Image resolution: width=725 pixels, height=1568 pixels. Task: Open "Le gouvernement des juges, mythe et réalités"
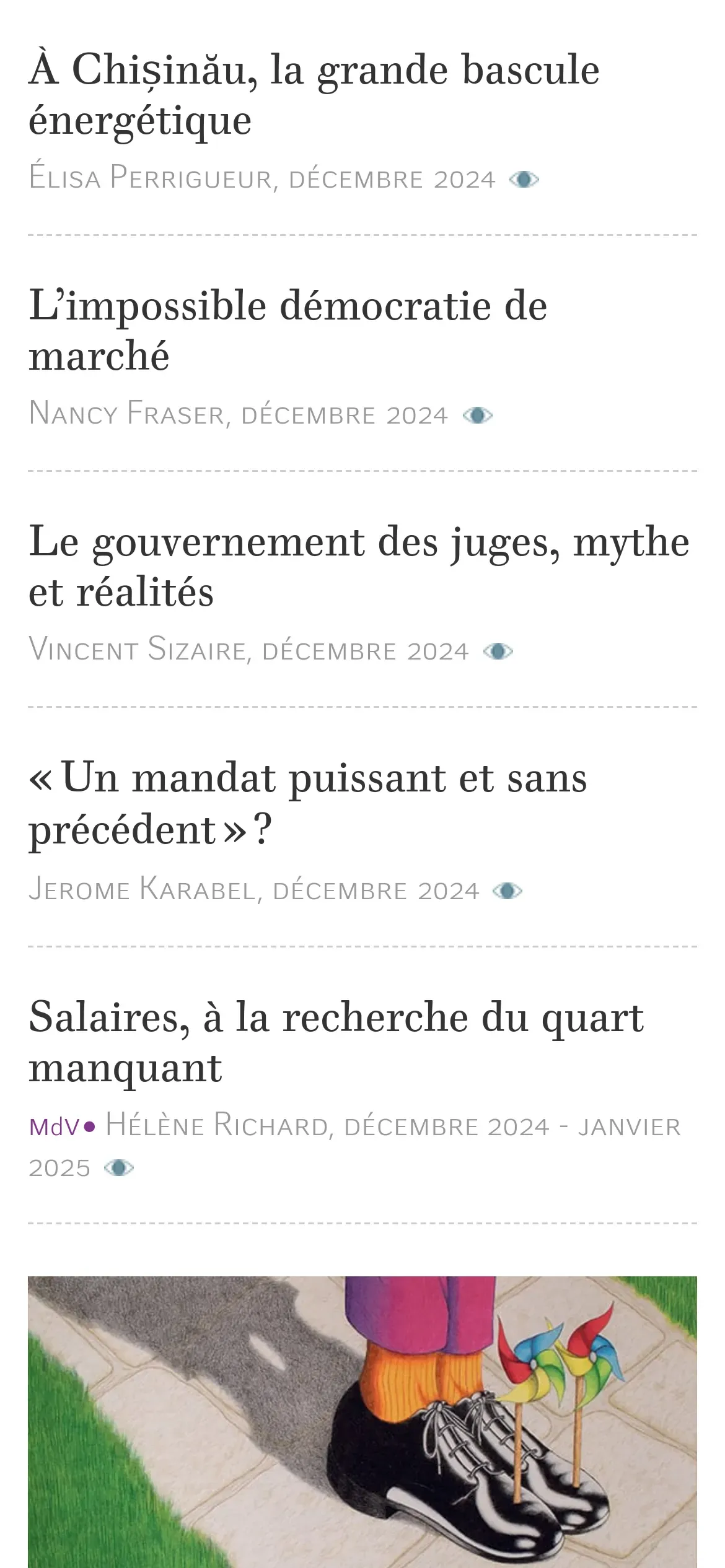coord(358,567)
